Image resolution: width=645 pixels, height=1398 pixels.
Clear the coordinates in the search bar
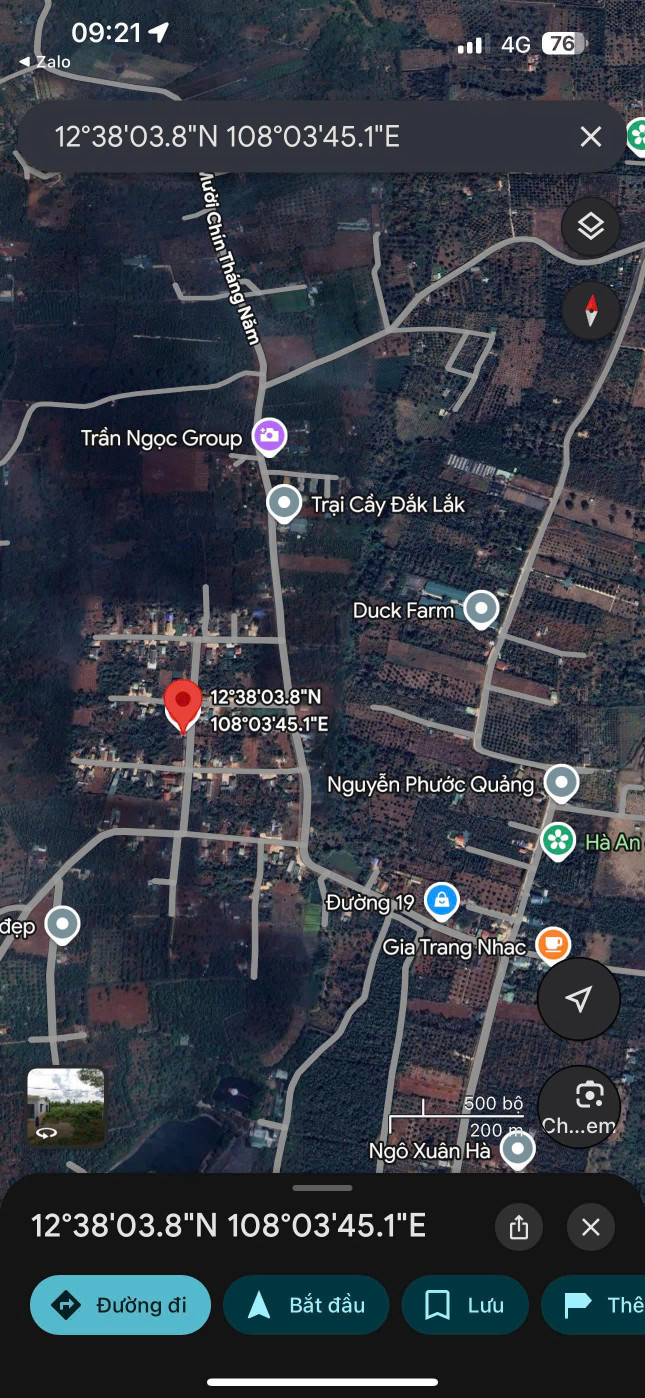(x=591, y=137)
